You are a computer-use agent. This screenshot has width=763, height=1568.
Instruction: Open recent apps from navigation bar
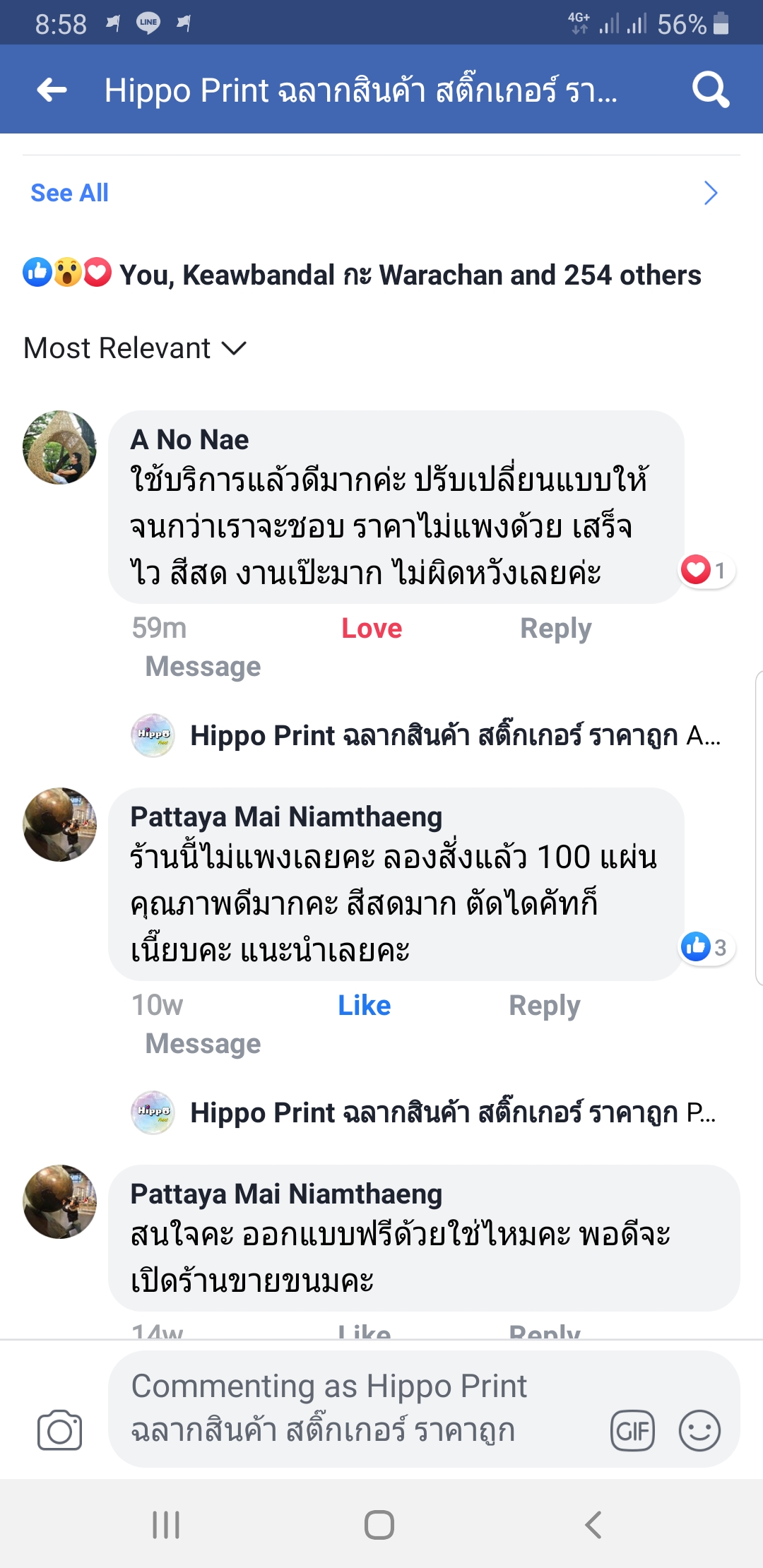[167, 1525]
